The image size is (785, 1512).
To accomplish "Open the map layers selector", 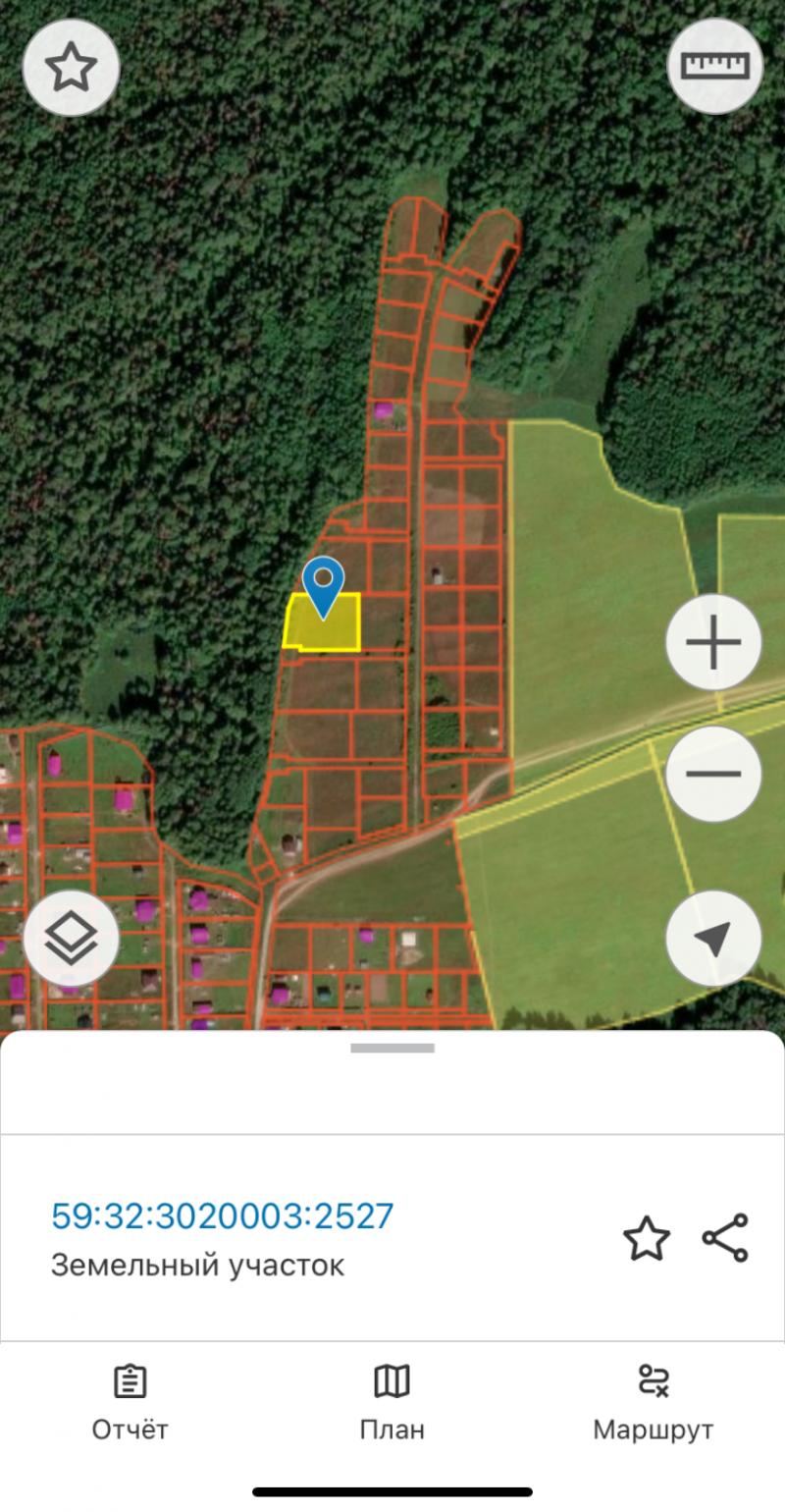I will (72, 940).
